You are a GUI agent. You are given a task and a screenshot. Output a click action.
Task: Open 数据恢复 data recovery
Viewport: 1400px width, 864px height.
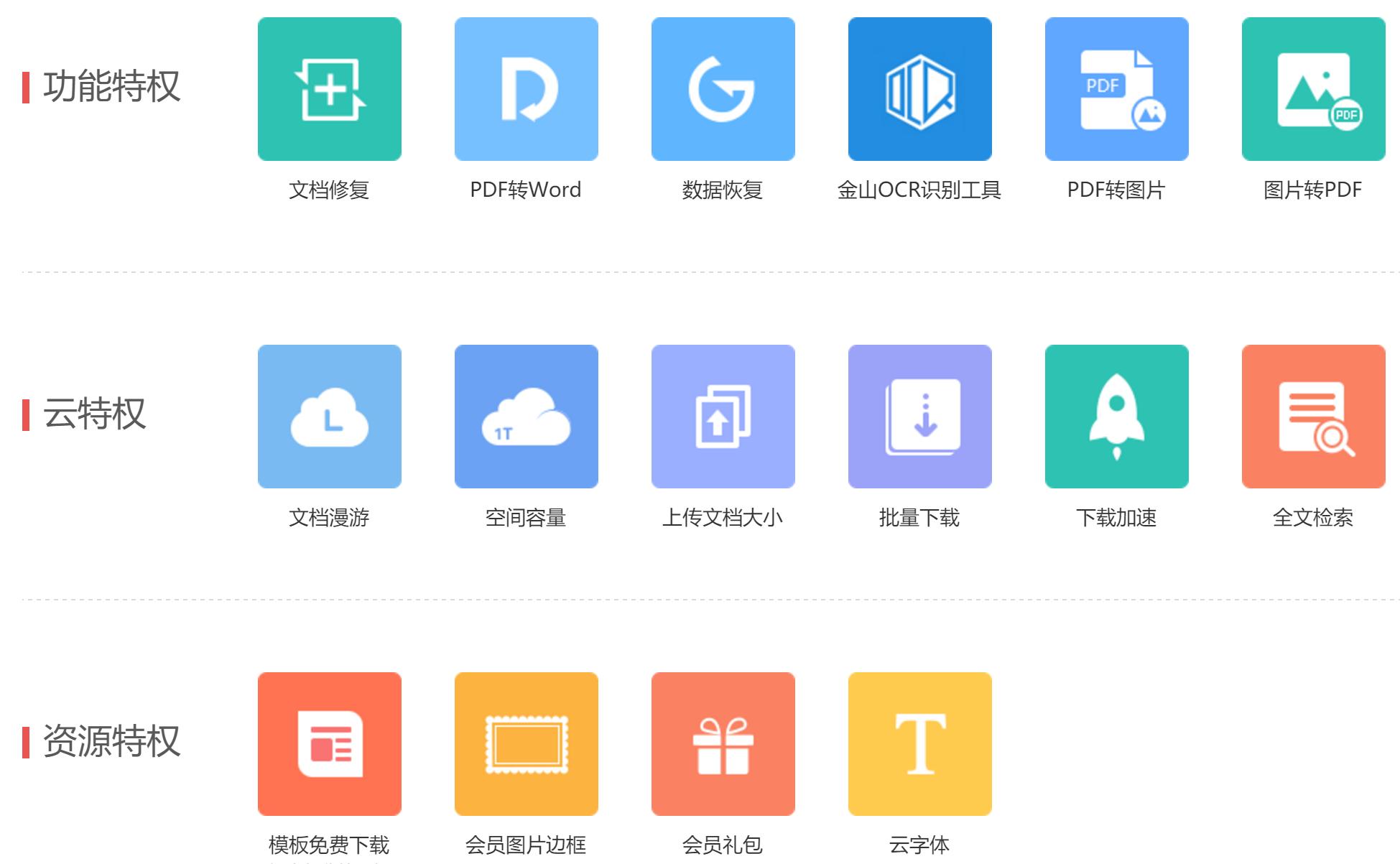point(723,89)
